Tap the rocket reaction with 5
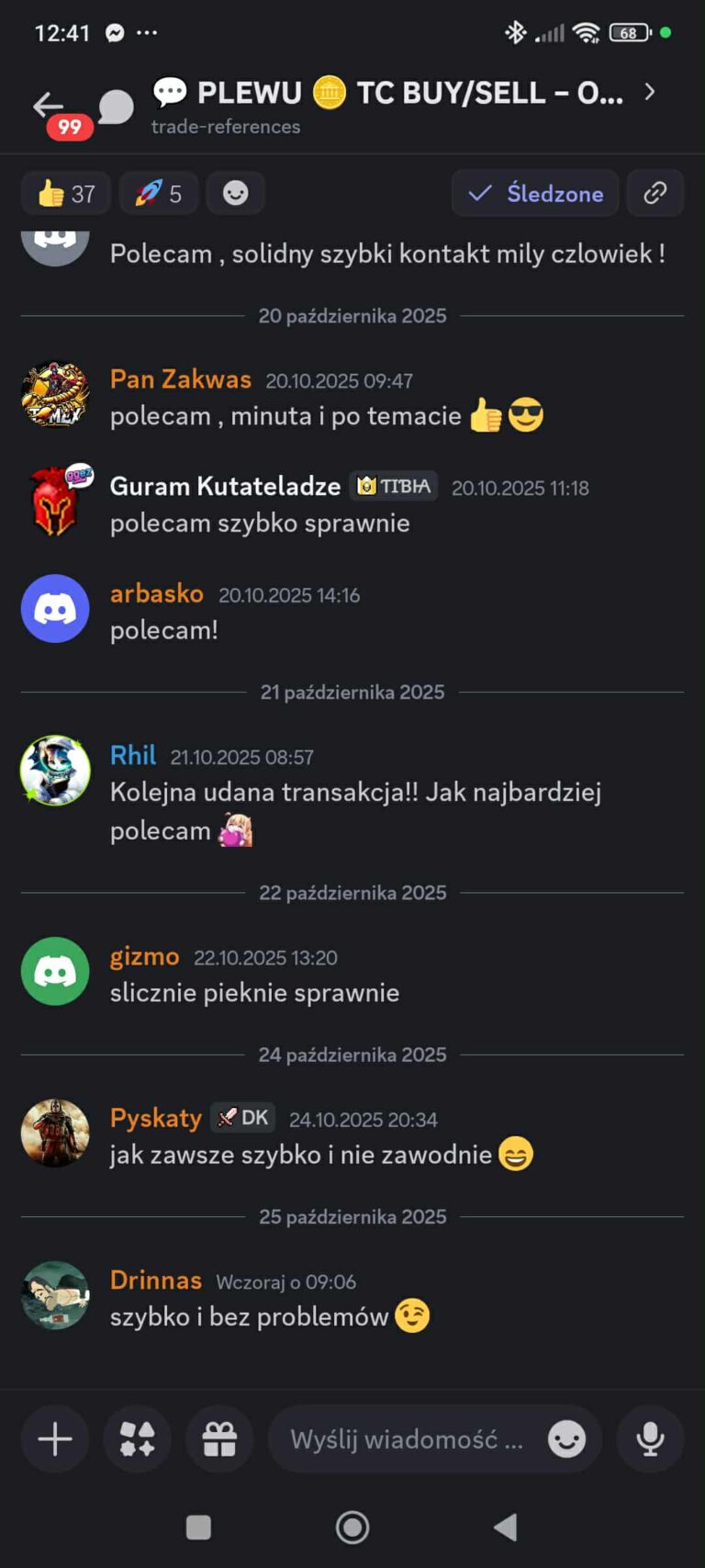The width and height of the screenshot is (705, 1568). point(158,194)
